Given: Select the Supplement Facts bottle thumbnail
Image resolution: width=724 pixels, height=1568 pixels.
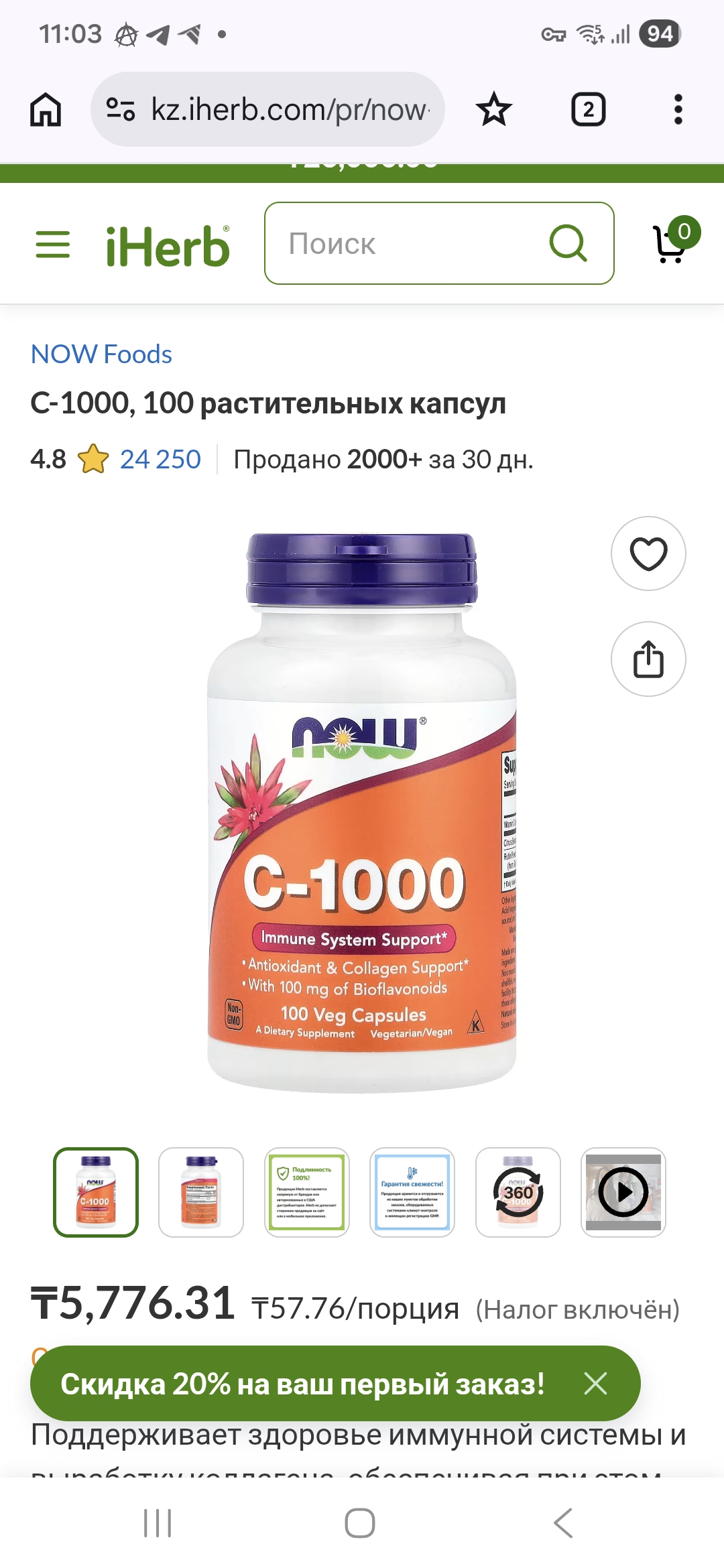Looking at the screenshot, I should tap(201, 1192).
